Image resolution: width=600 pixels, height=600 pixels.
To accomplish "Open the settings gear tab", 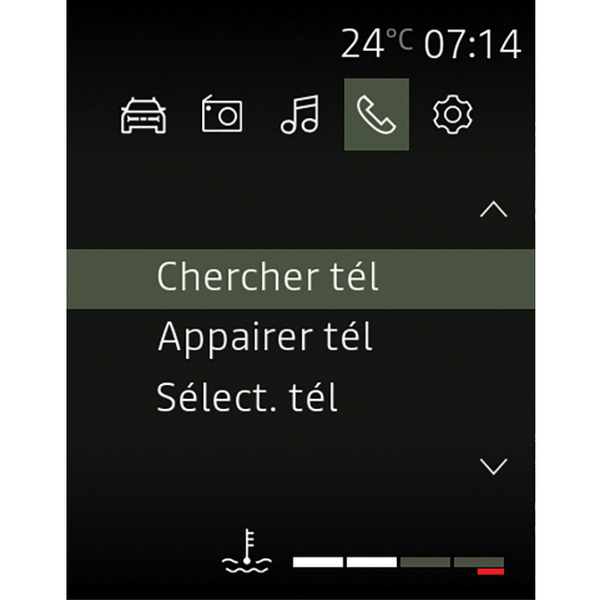I will click(452, 116).
